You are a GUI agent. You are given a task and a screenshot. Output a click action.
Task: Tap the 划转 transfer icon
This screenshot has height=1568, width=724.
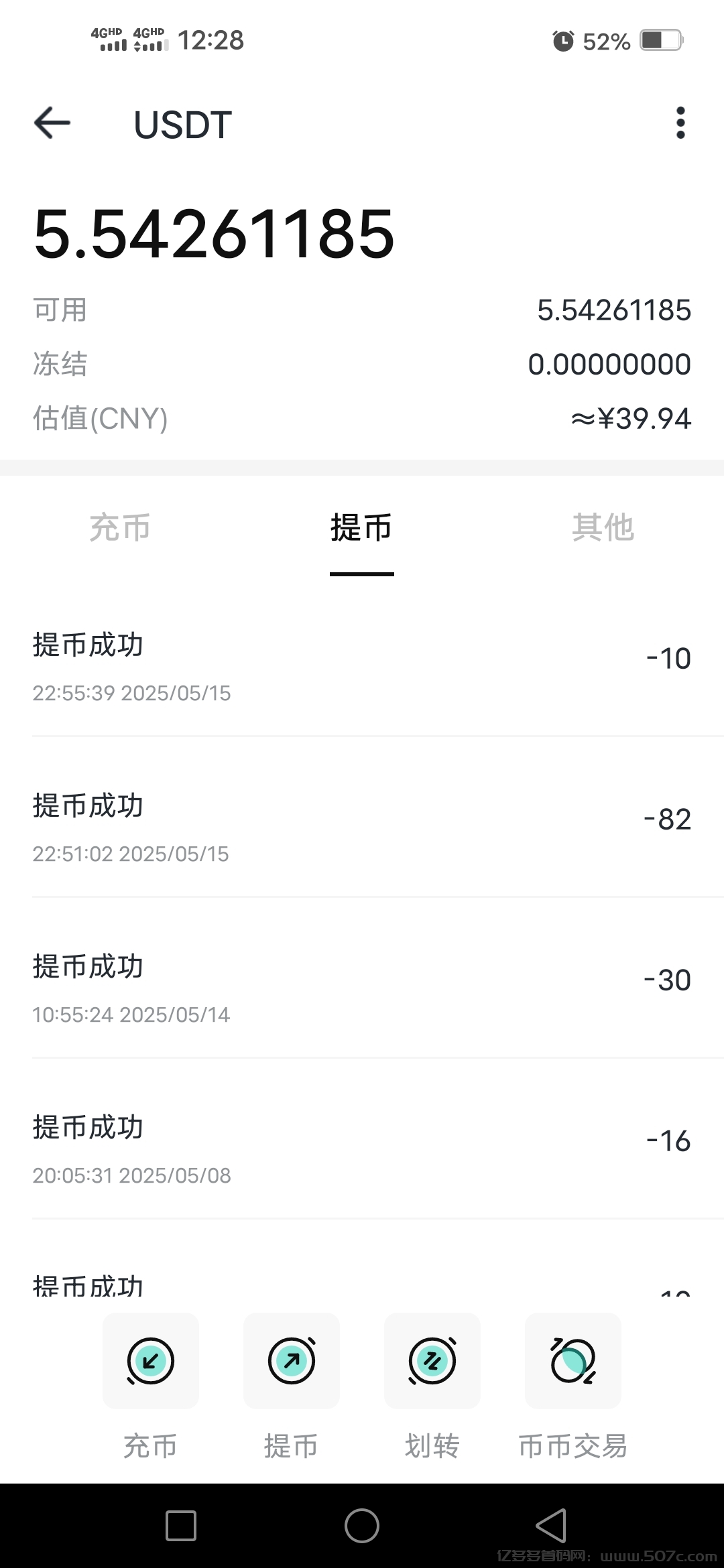[432, 1360]
